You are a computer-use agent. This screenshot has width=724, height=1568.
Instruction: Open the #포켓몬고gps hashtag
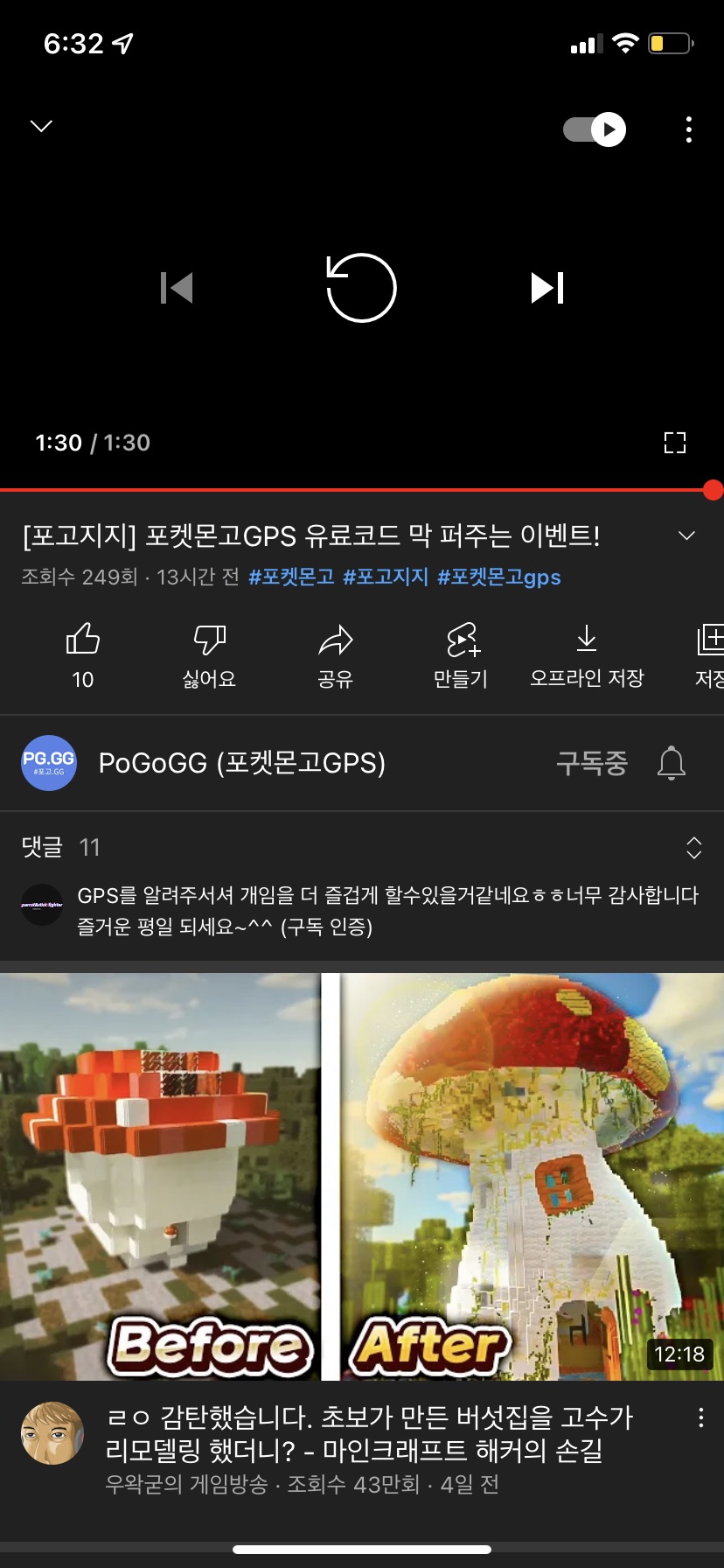499,577
